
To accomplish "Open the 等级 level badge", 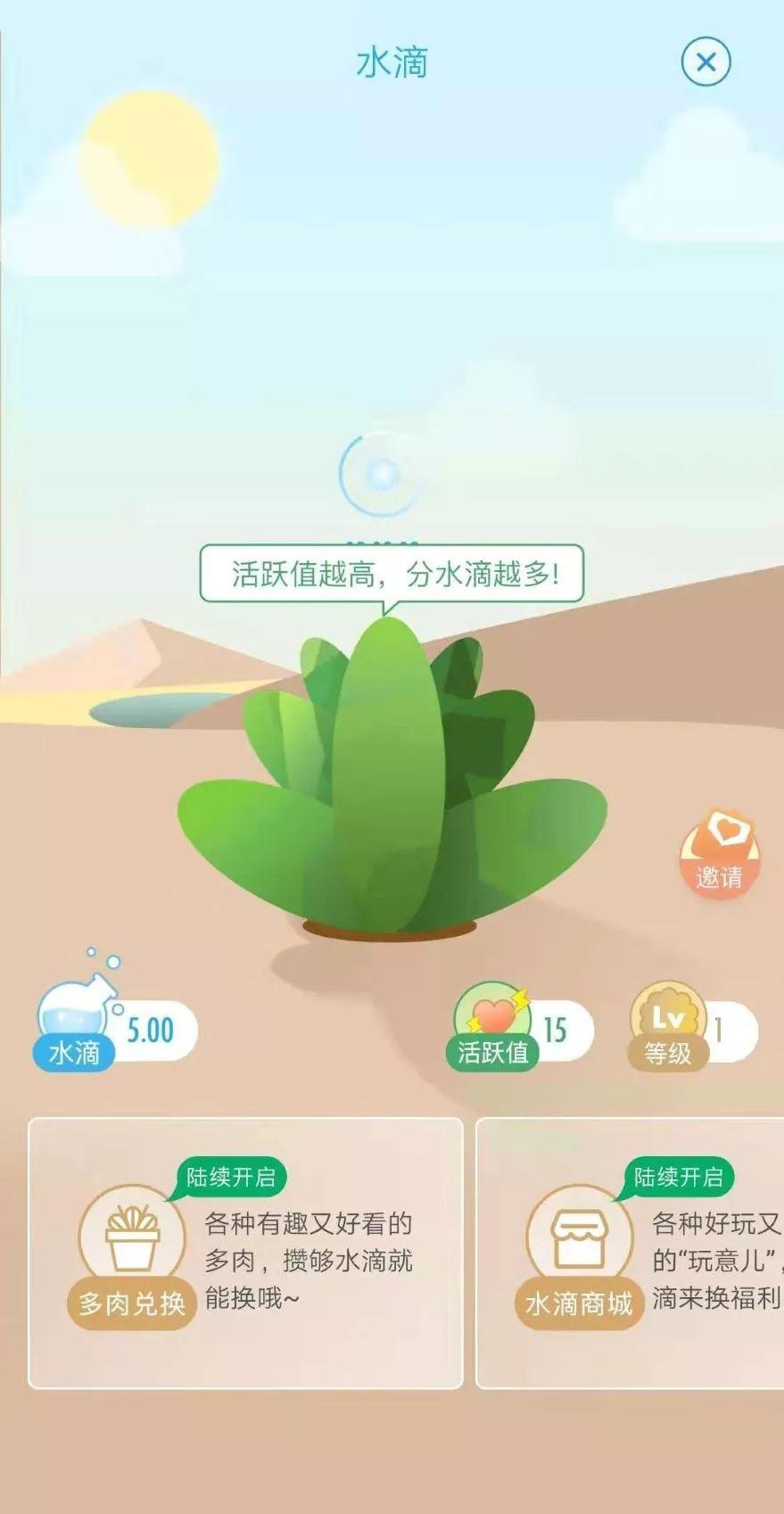I will (692, 1031).
